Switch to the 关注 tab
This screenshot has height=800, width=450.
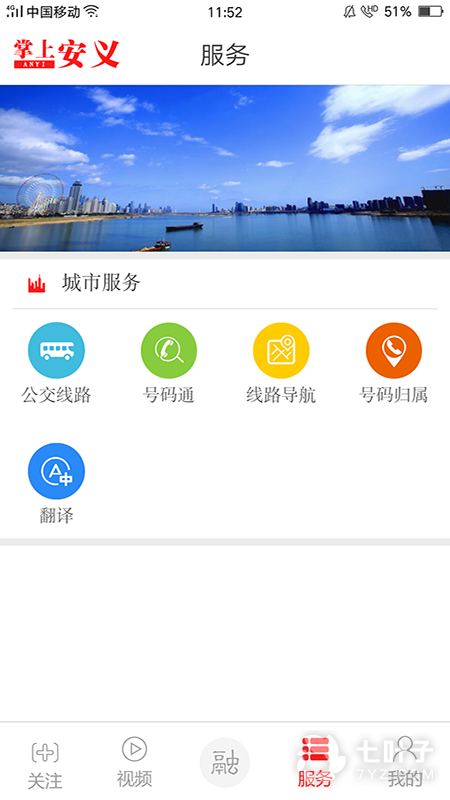tap(45, 765)
